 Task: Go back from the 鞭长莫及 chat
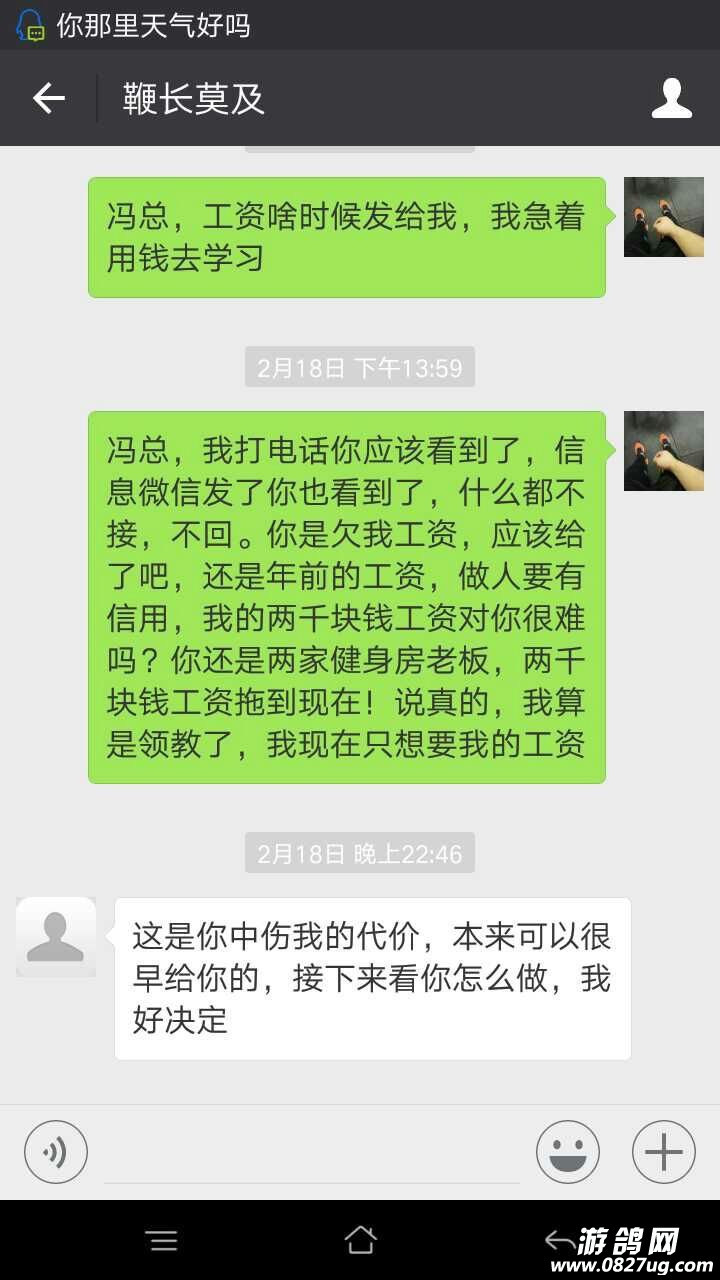48,98
